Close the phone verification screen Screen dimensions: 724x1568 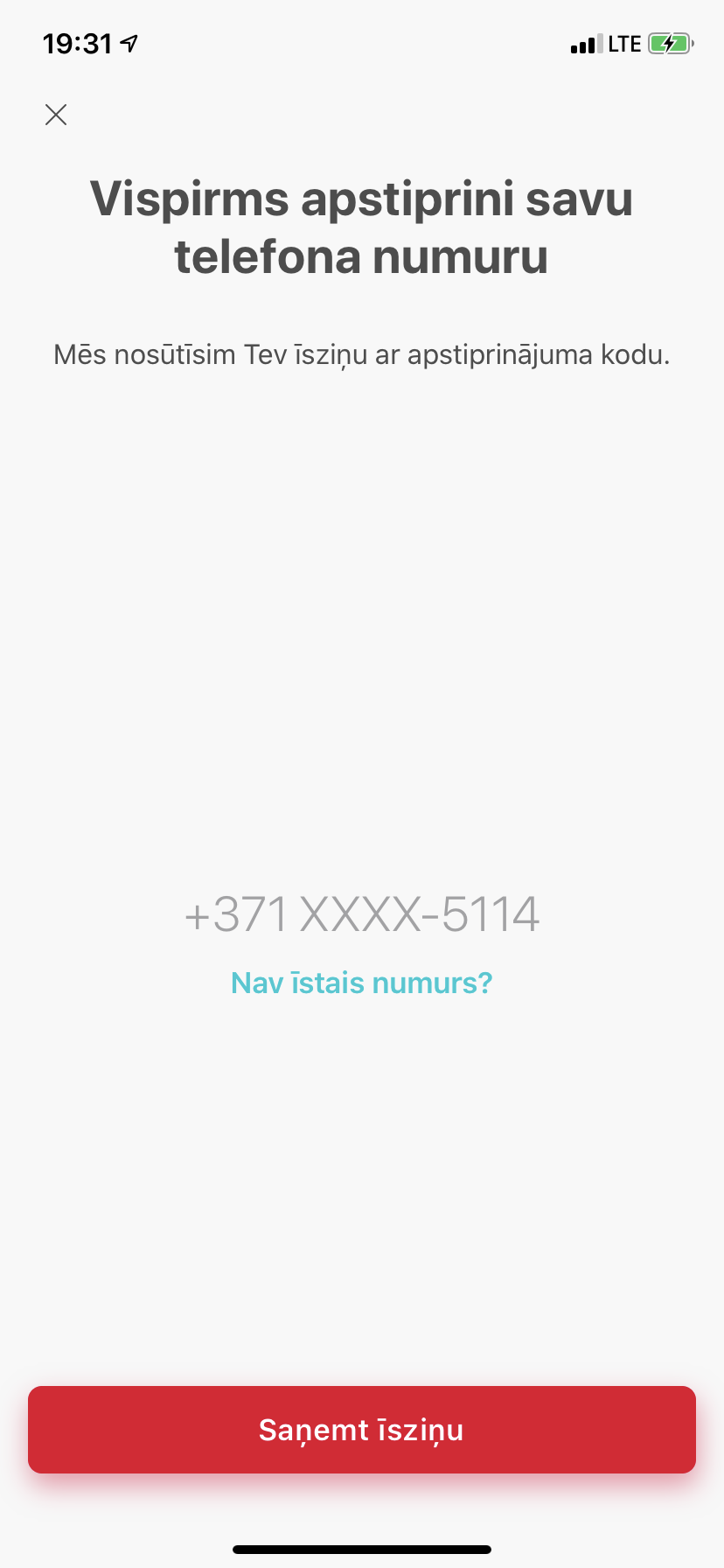pos(56,115)
